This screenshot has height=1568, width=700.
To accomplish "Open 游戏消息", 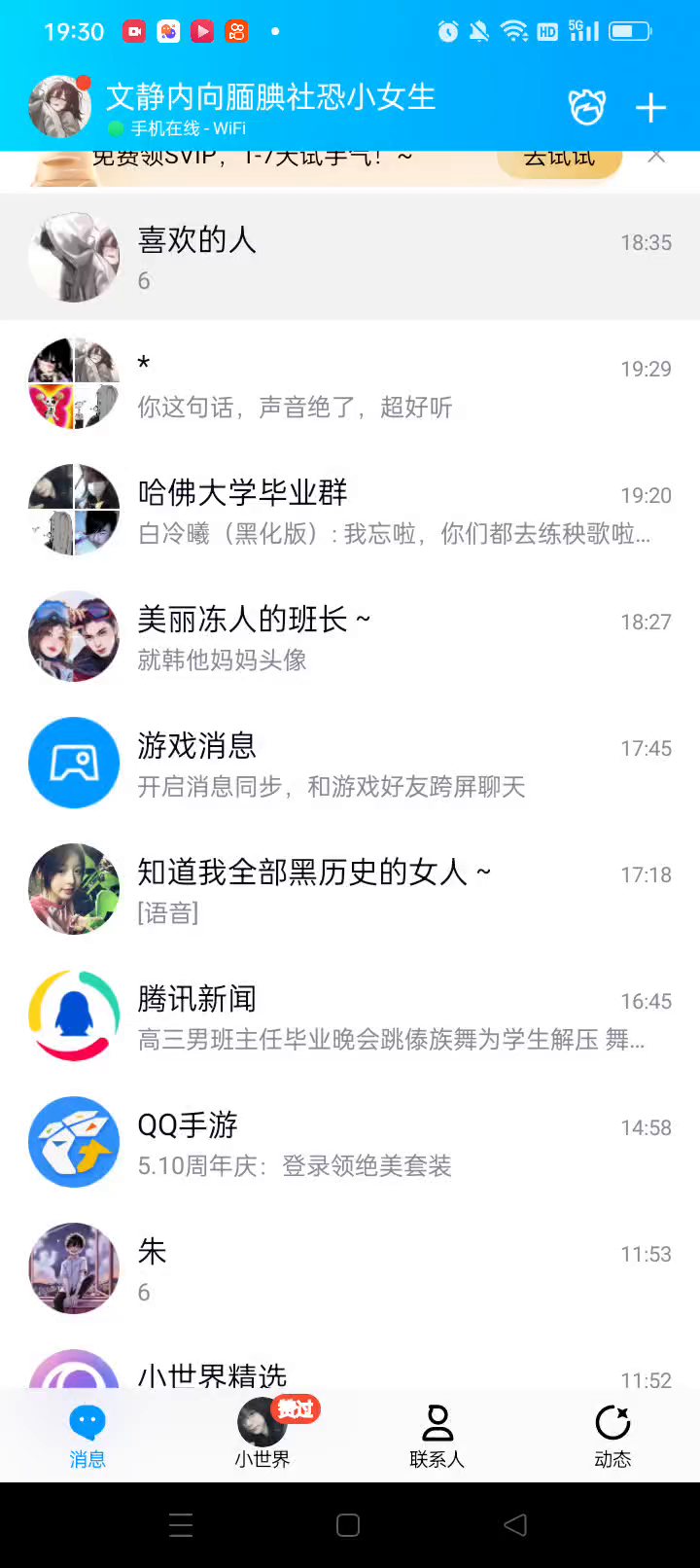I will click(350, 763).
